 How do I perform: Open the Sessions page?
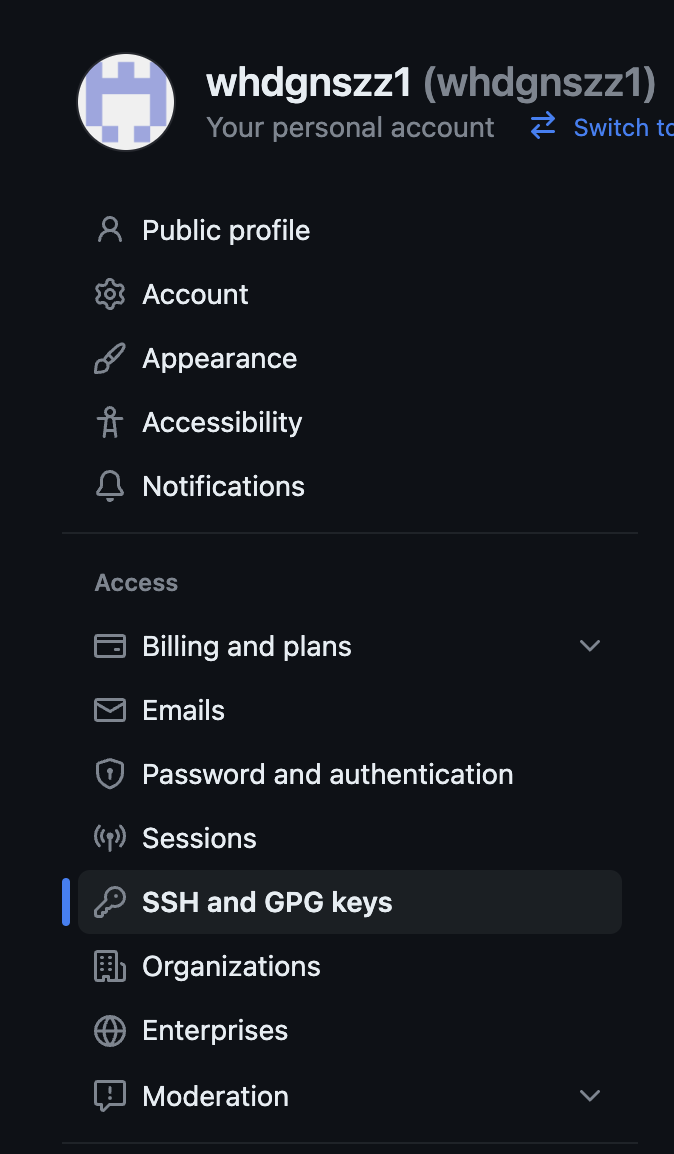point(350,838)
